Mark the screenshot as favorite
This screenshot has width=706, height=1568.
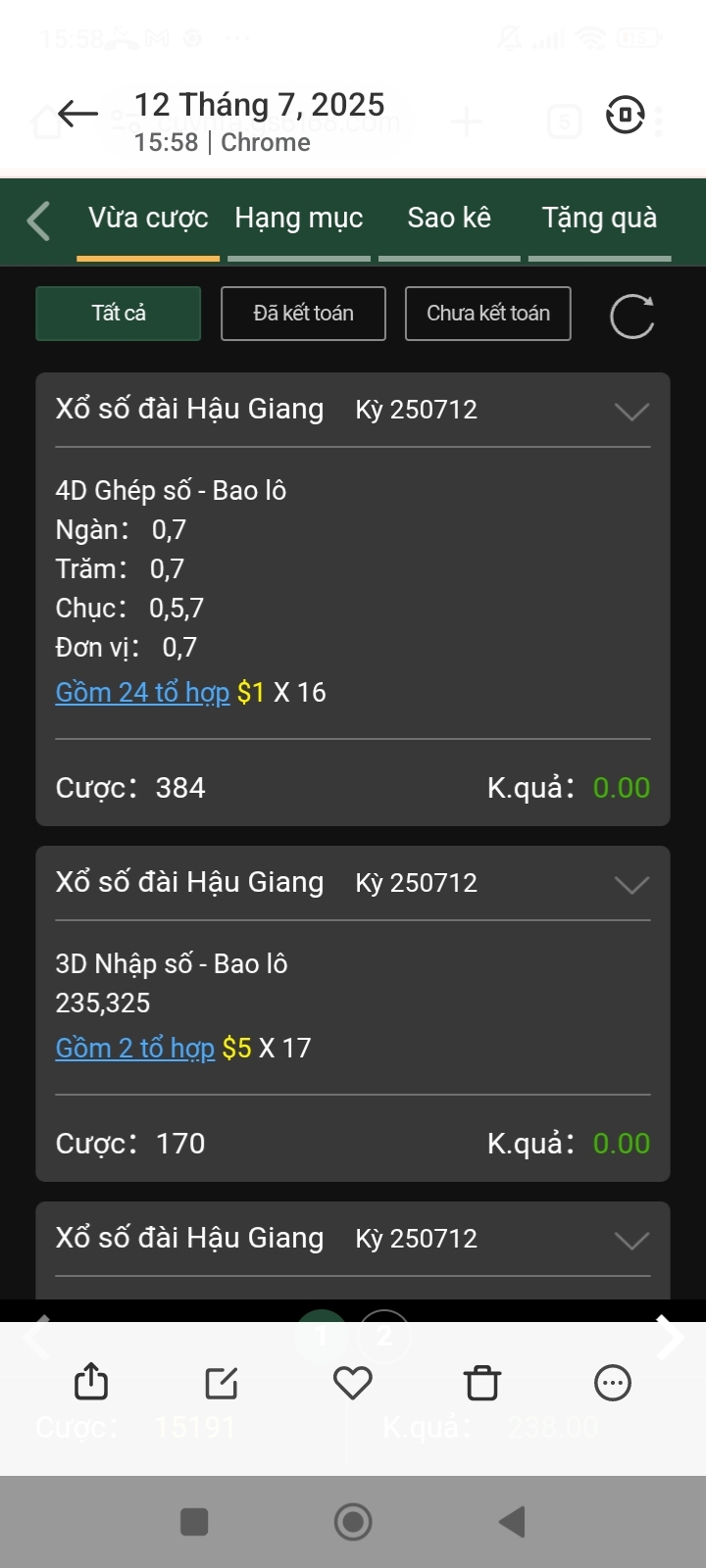click(x=353, y=1383)
